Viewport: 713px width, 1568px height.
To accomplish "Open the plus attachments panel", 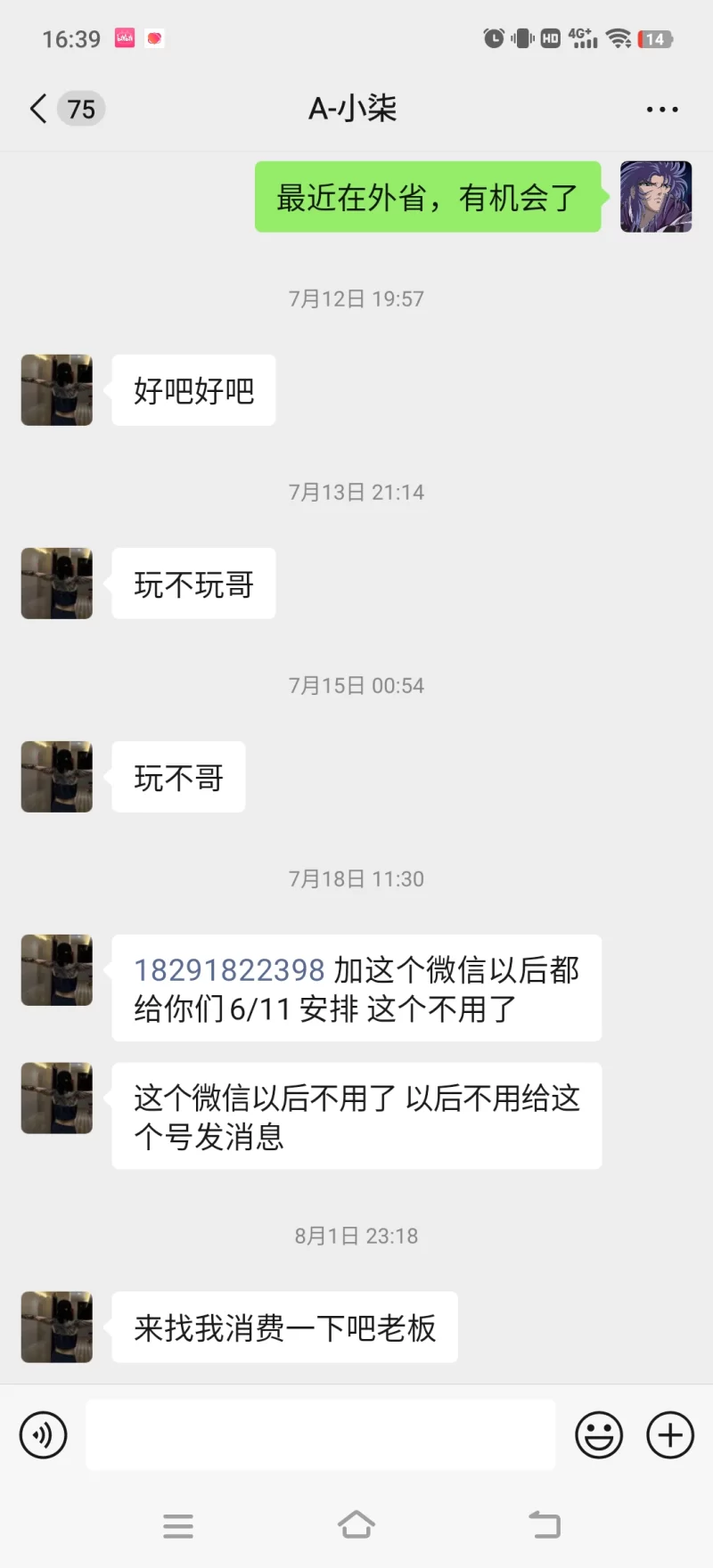I will [x=670, y=1435].
